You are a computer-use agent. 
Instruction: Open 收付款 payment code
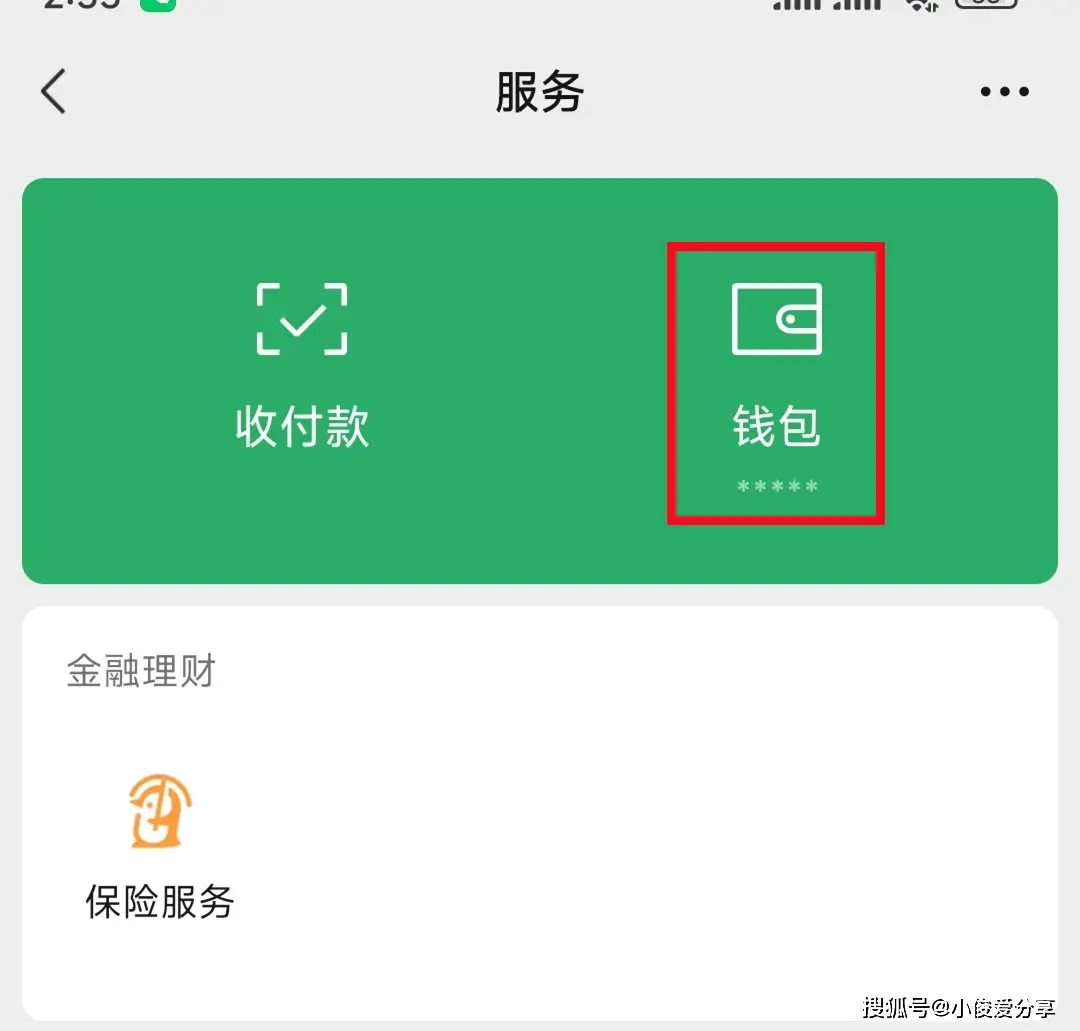tap(302, 365)
